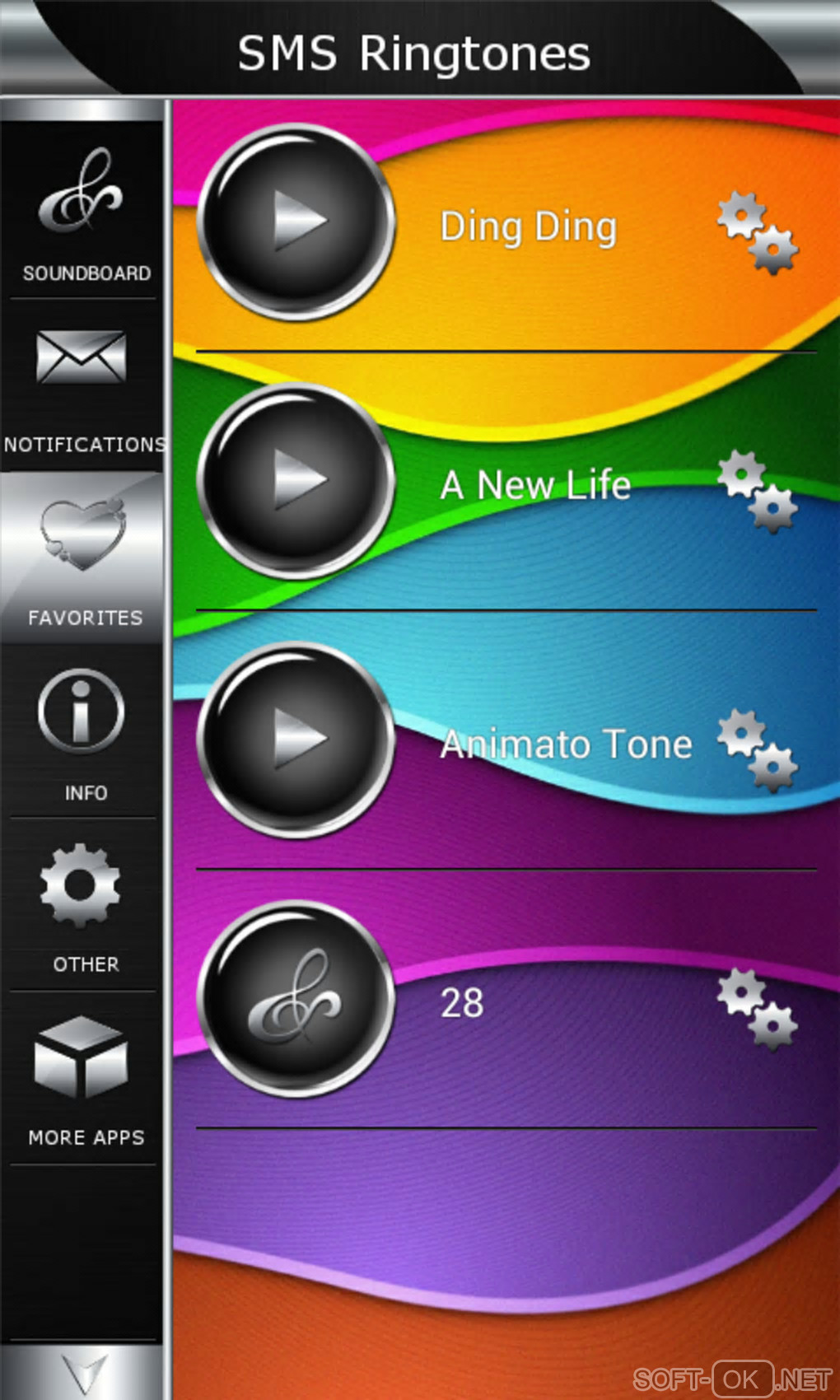Play the Ding Ding ringtone

(296, 221)
